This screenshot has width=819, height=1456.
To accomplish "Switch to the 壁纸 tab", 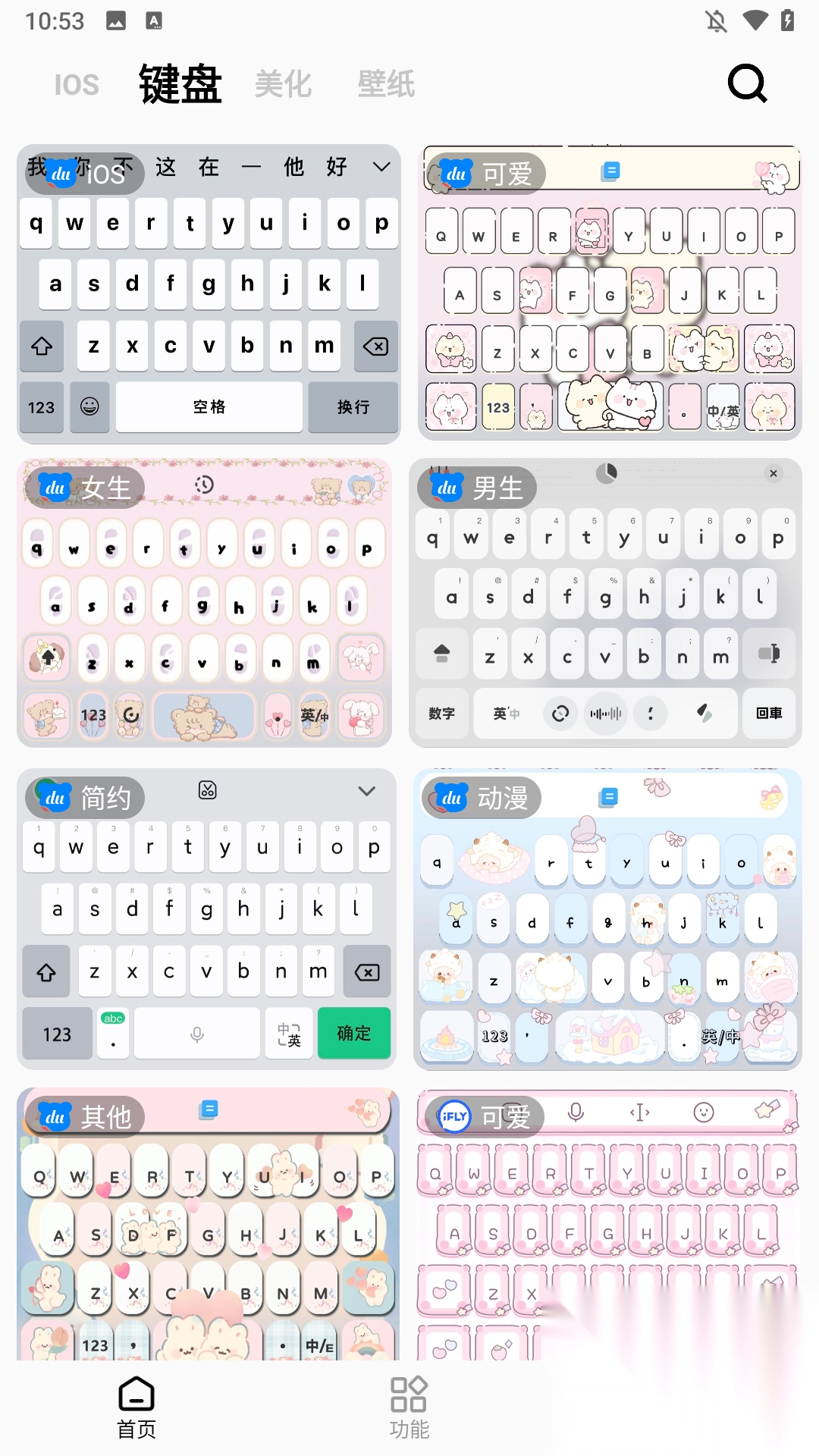I will 387,84.
